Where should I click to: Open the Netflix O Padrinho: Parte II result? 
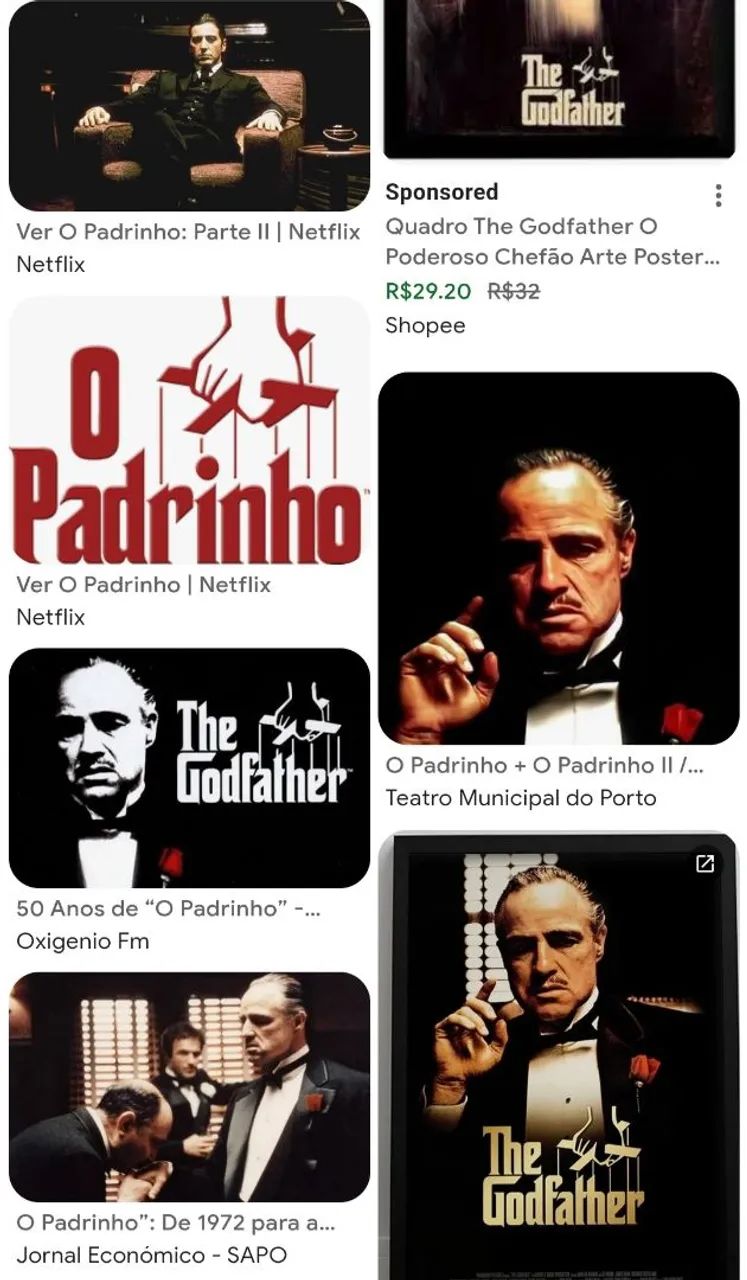point(189,105)
